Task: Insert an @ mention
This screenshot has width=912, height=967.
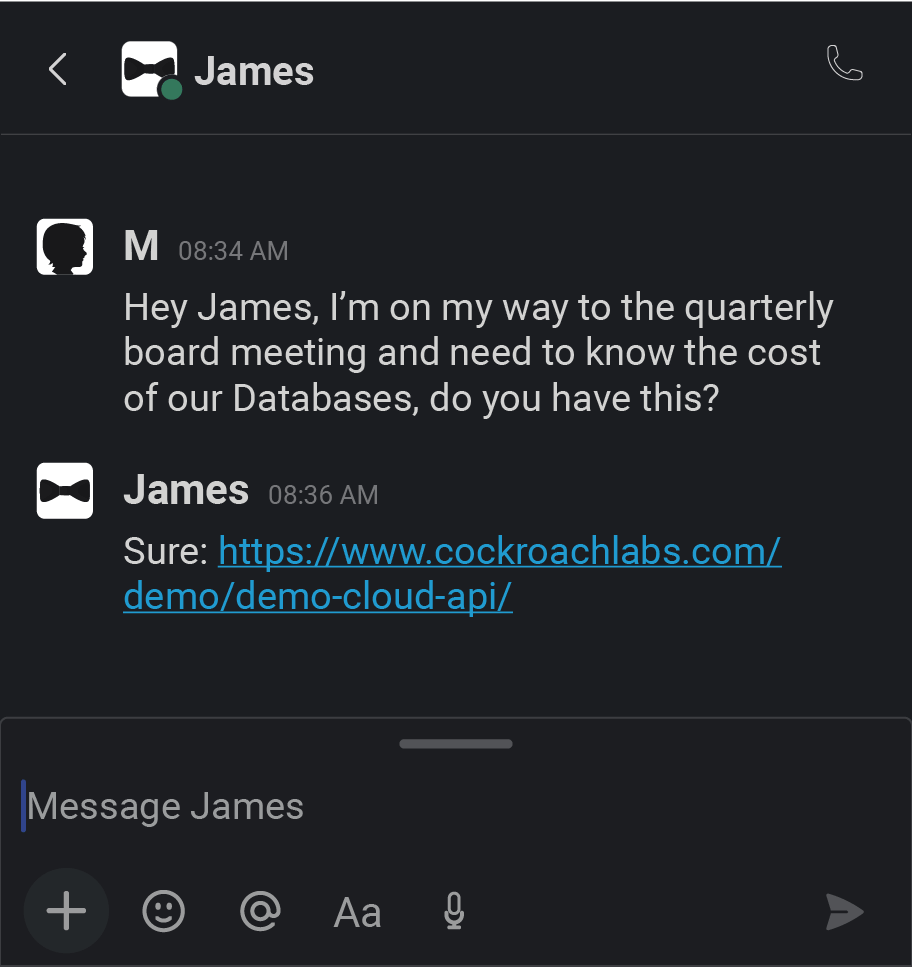Action: 261,911
